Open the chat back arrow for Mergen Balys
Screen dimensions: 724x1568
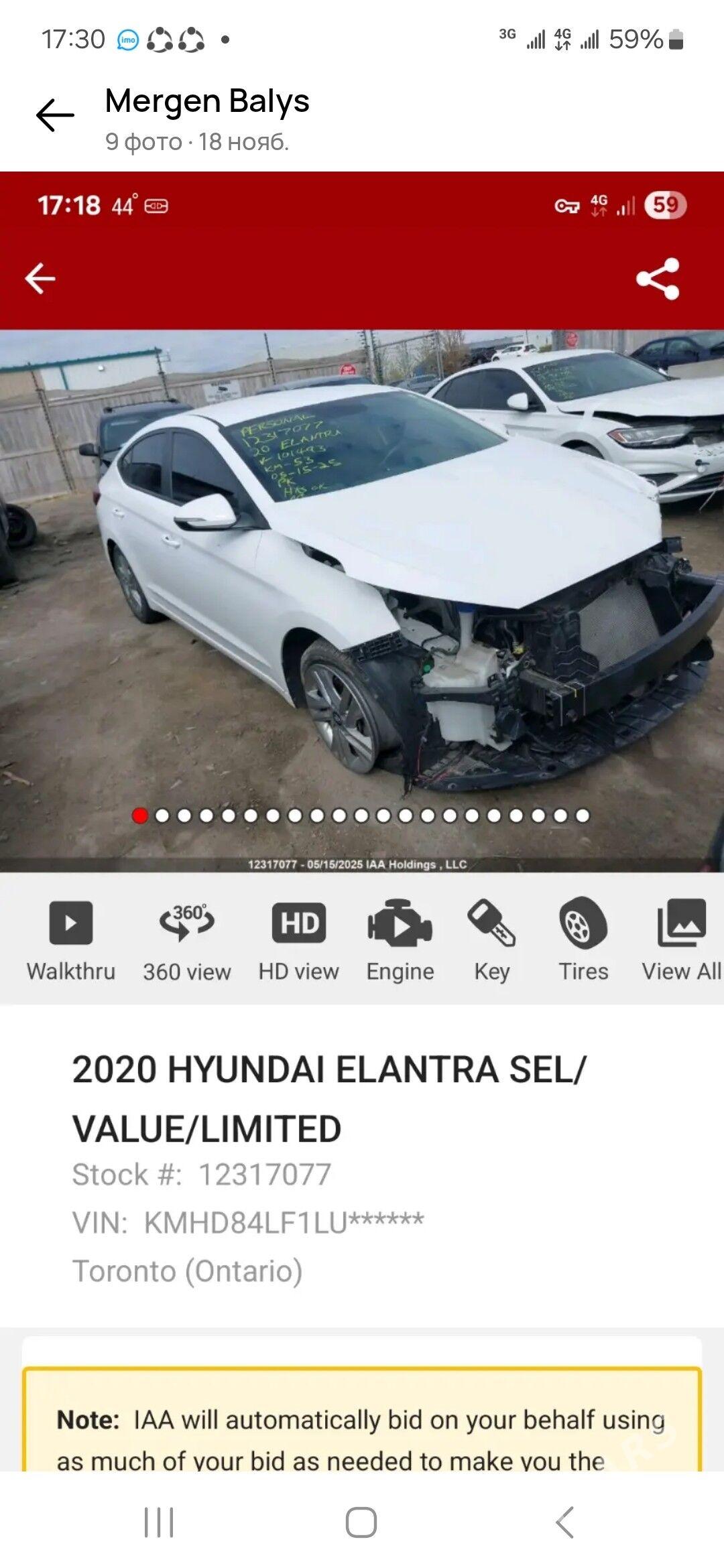pos(56,114)
